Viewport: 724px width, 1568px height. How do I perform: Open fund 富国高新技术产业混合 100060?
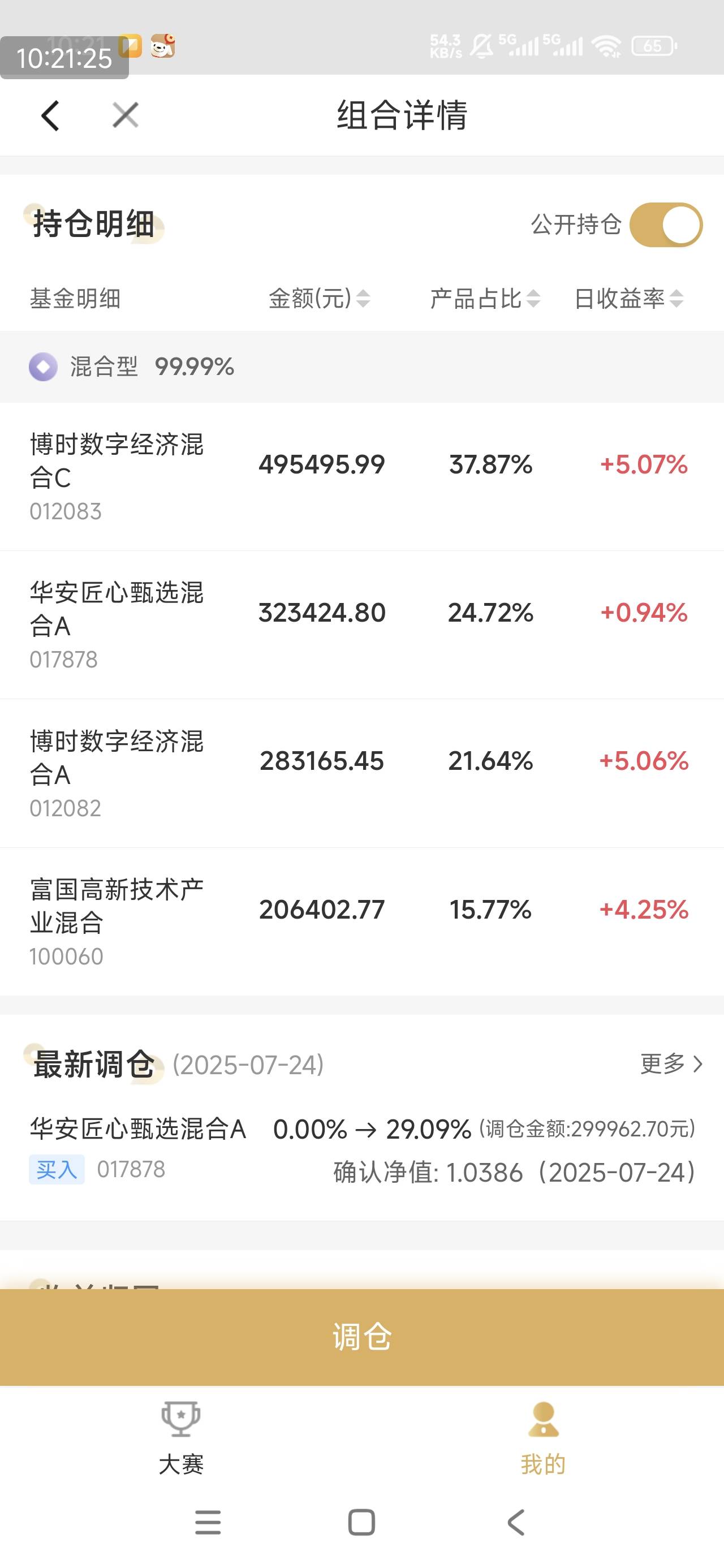[x=361, y=922]
